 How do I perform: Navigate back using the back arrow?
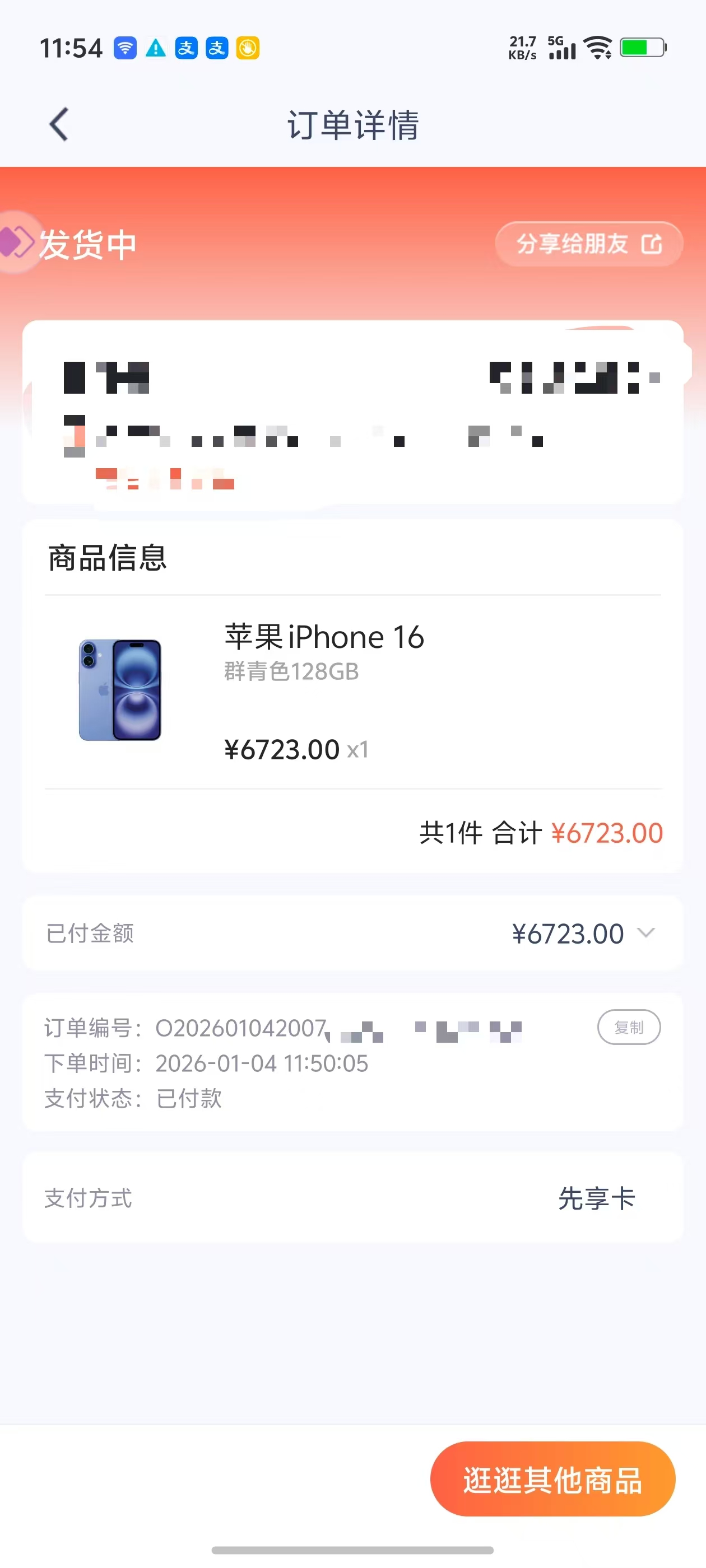click(58, 124)
